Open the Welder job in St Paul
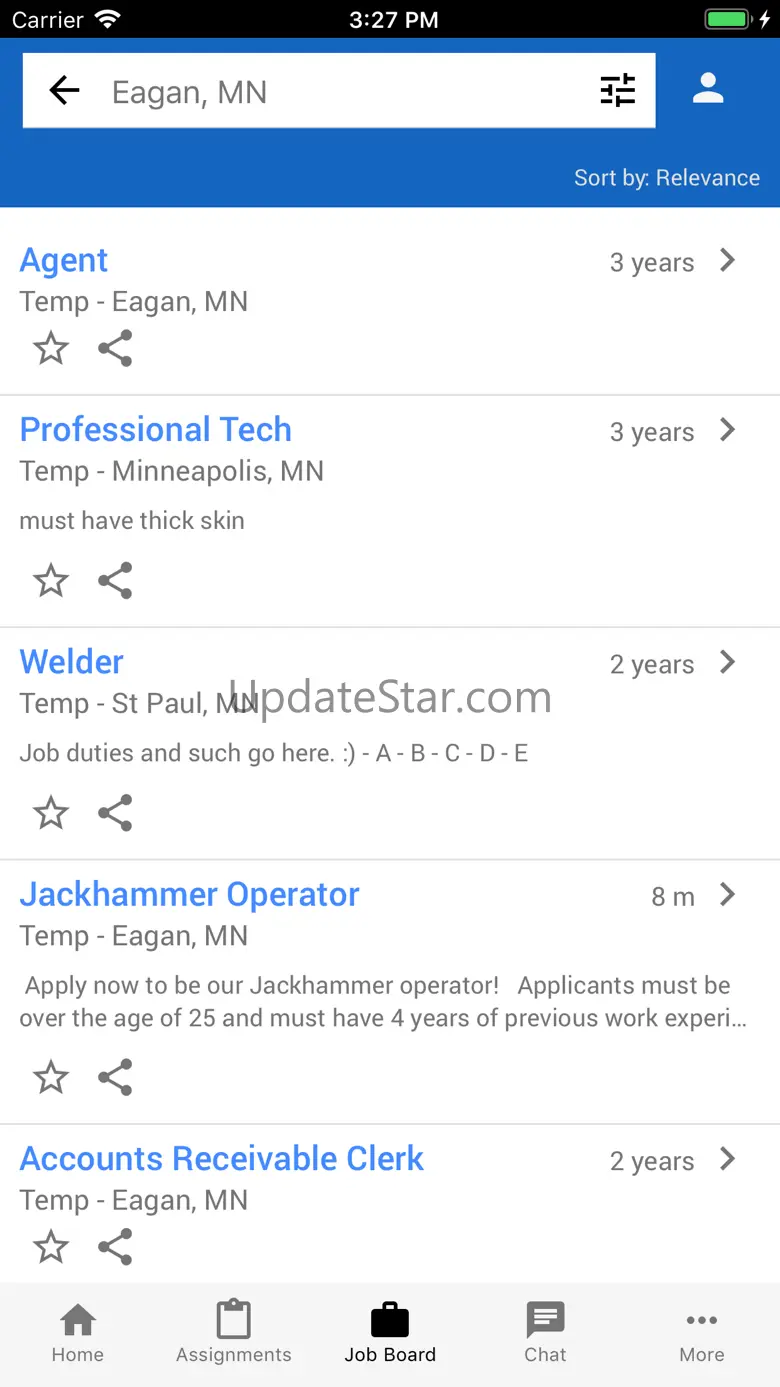780x1387 pixels. [x=72, y=662]
